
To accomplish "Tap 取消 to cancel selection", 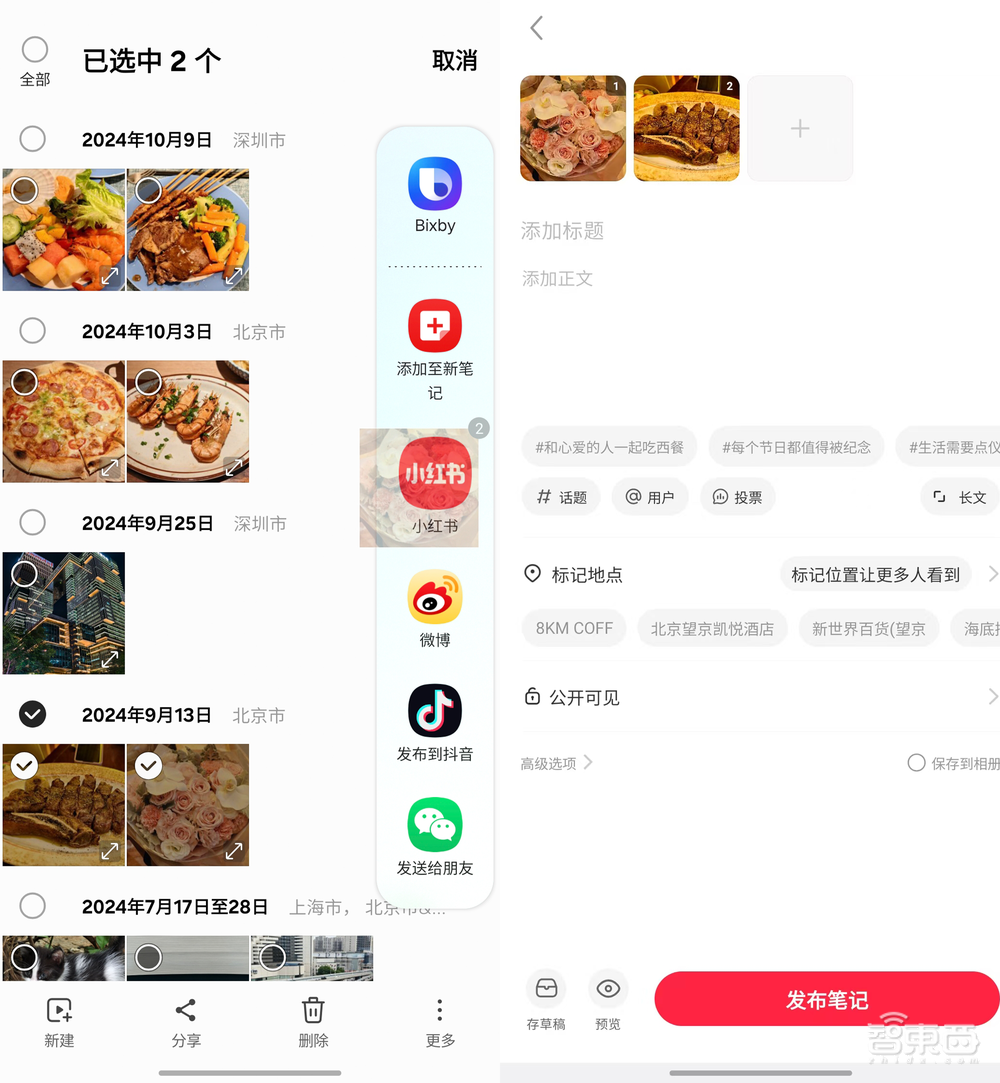I will point(454,61).
